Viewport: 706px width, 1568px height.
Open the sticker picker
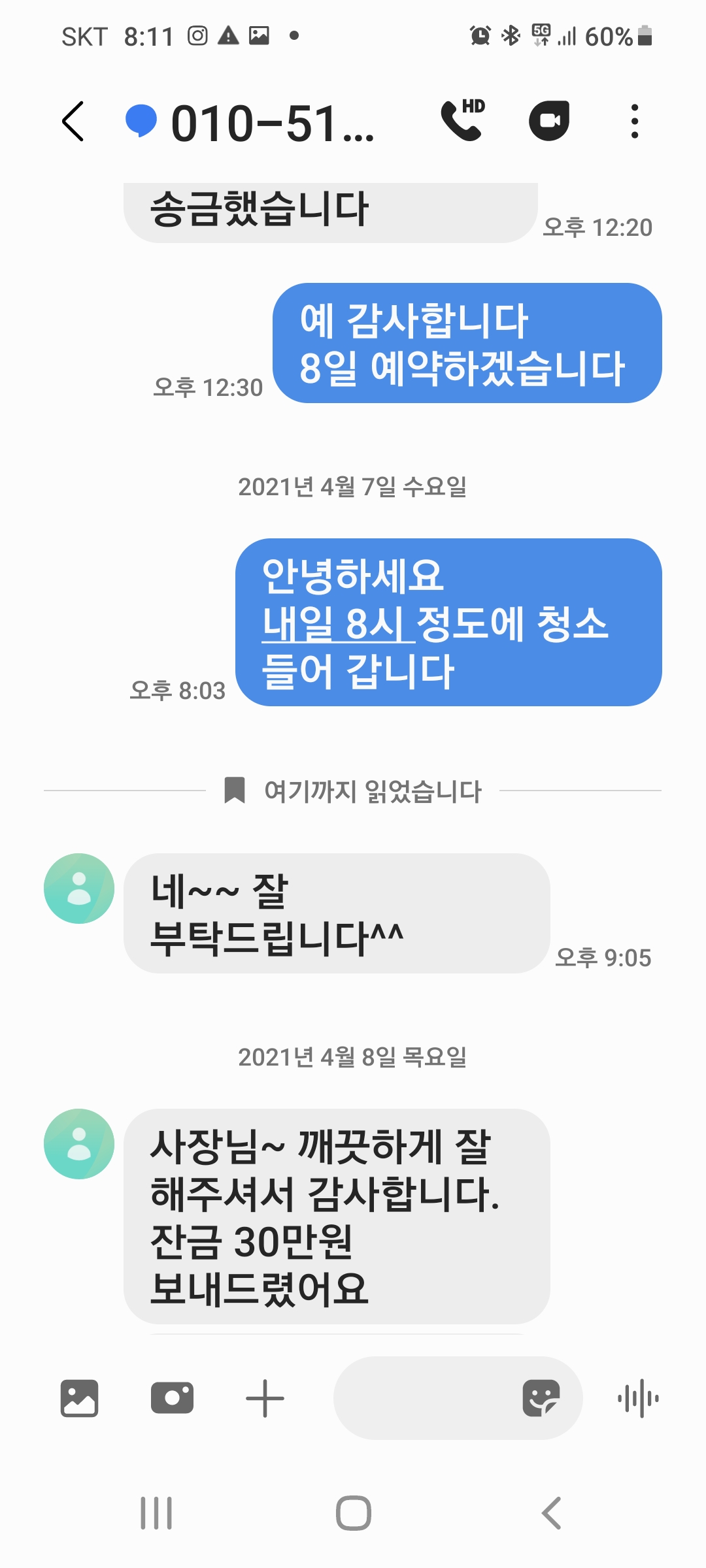coord(541,1398)
